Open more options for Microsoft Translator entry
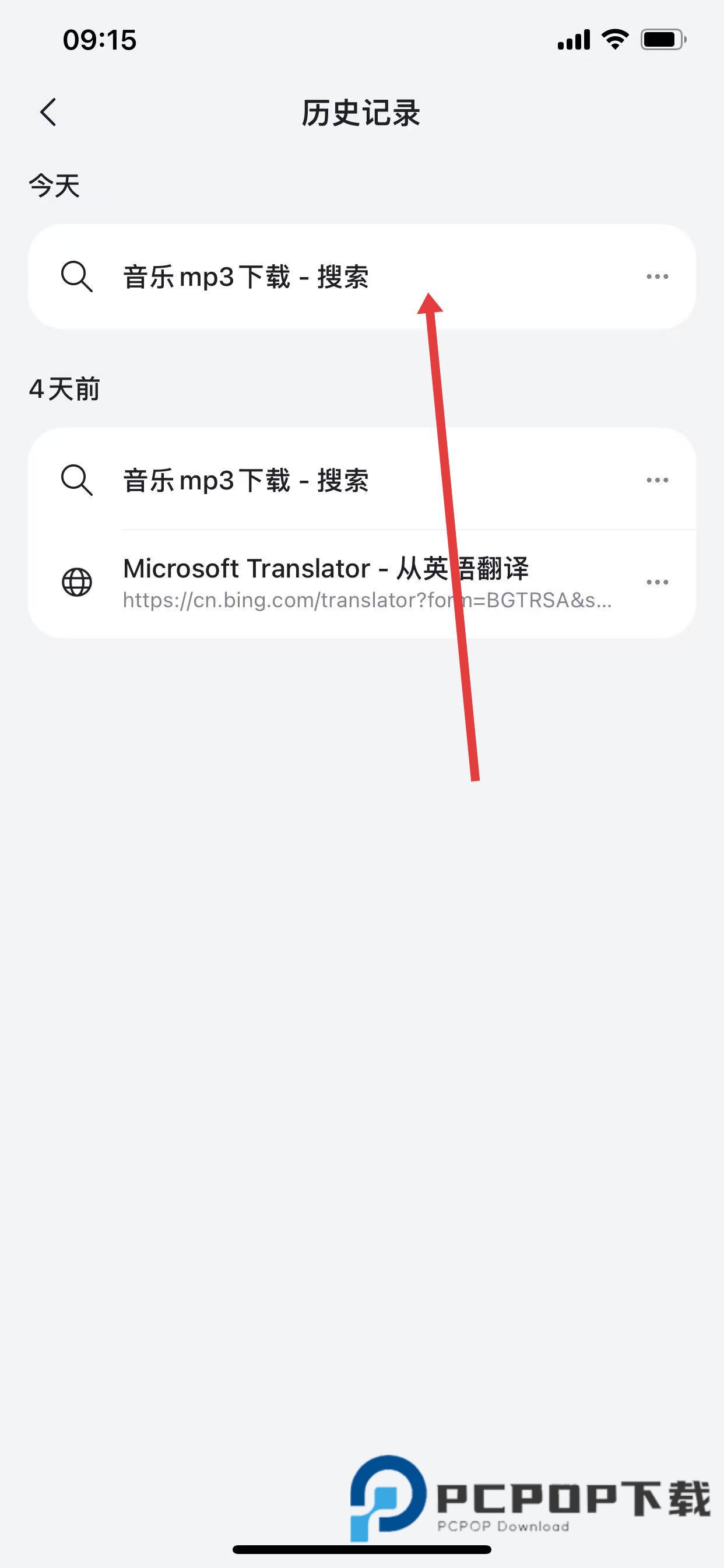Viewport: 724px width, 1568px height. pyautogui.click(x=657, y=583)
